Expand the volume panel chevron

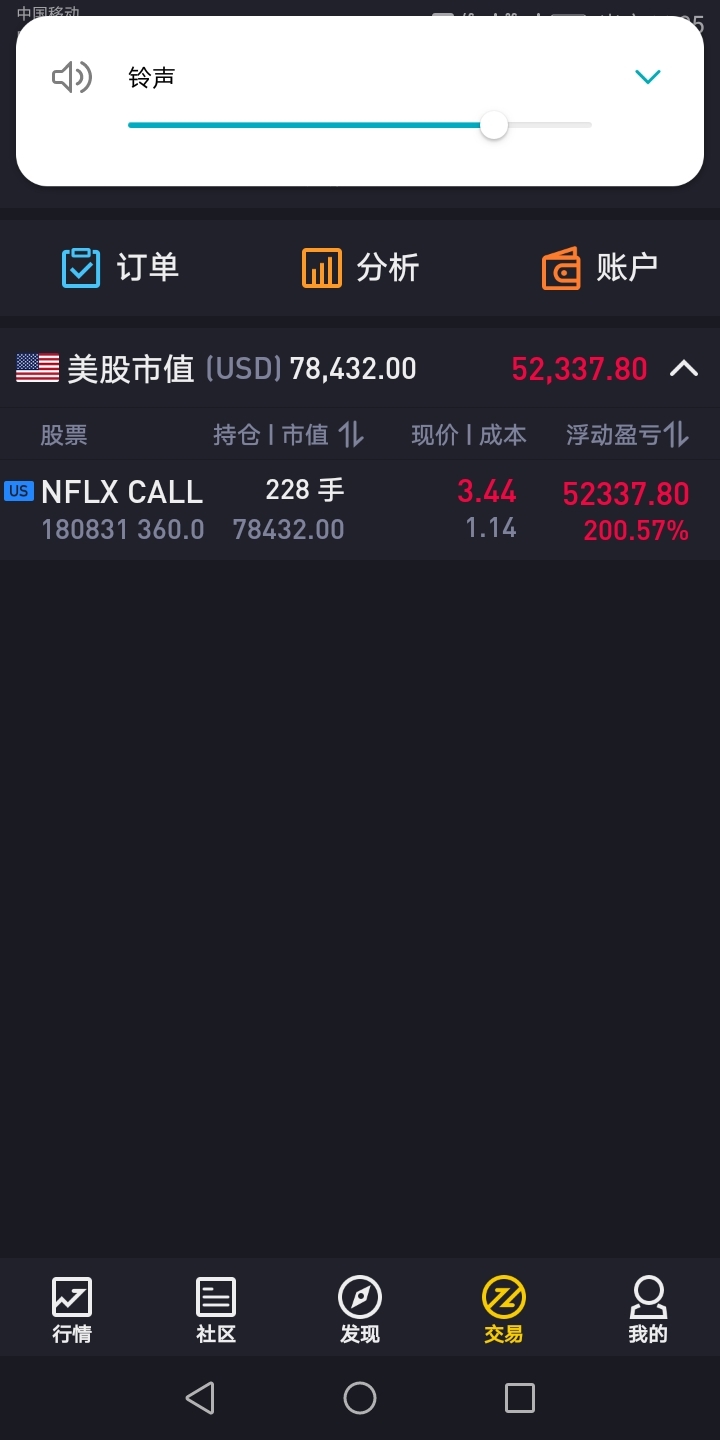(x=648, y=77)
